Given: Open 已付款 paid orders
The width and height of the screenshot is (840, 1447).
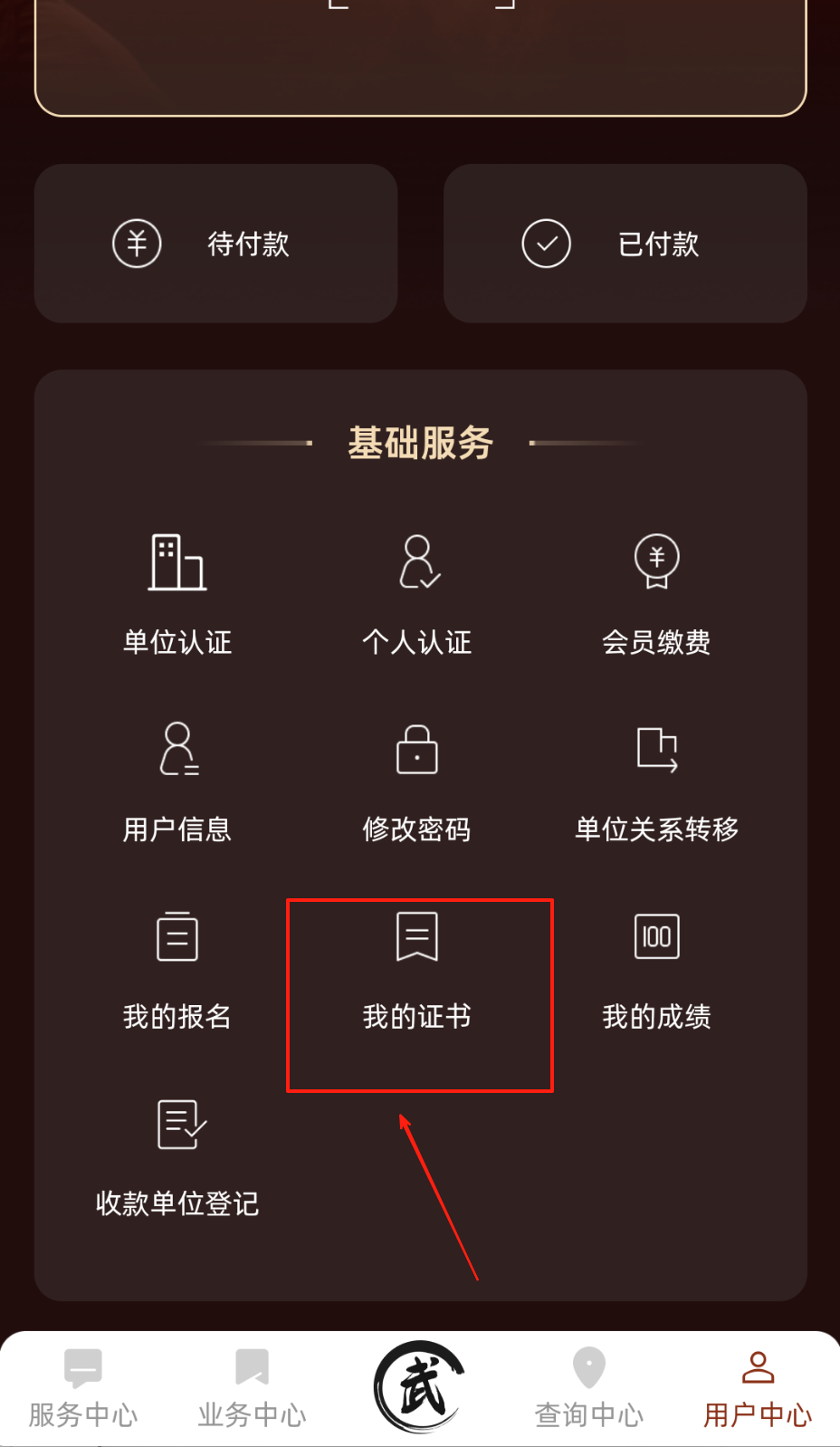Looking at the screenshot, I should 625,244.
